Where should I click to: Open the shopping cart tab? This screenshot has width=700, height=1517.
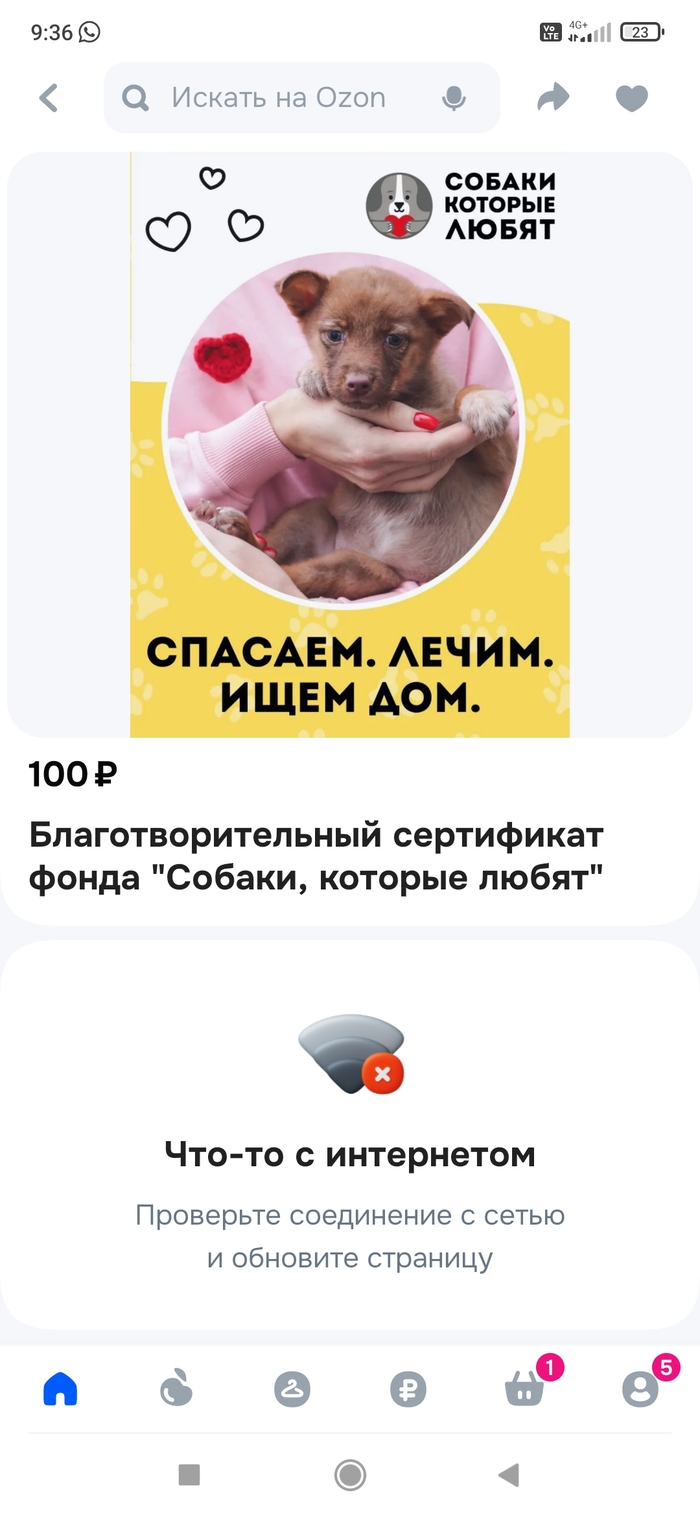pyautogui.click(x=524, y=1389)
